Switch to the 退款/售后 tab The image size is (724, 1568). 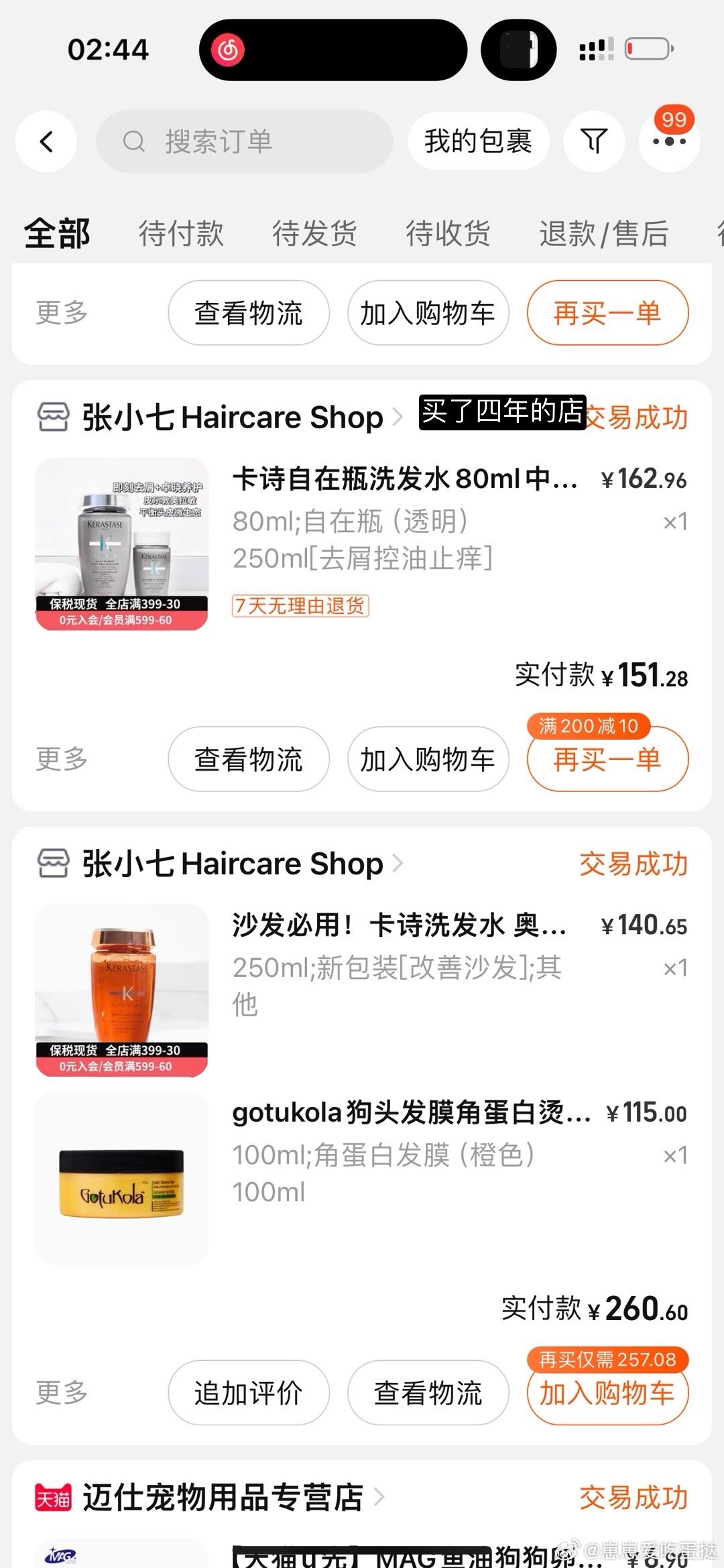603,234
